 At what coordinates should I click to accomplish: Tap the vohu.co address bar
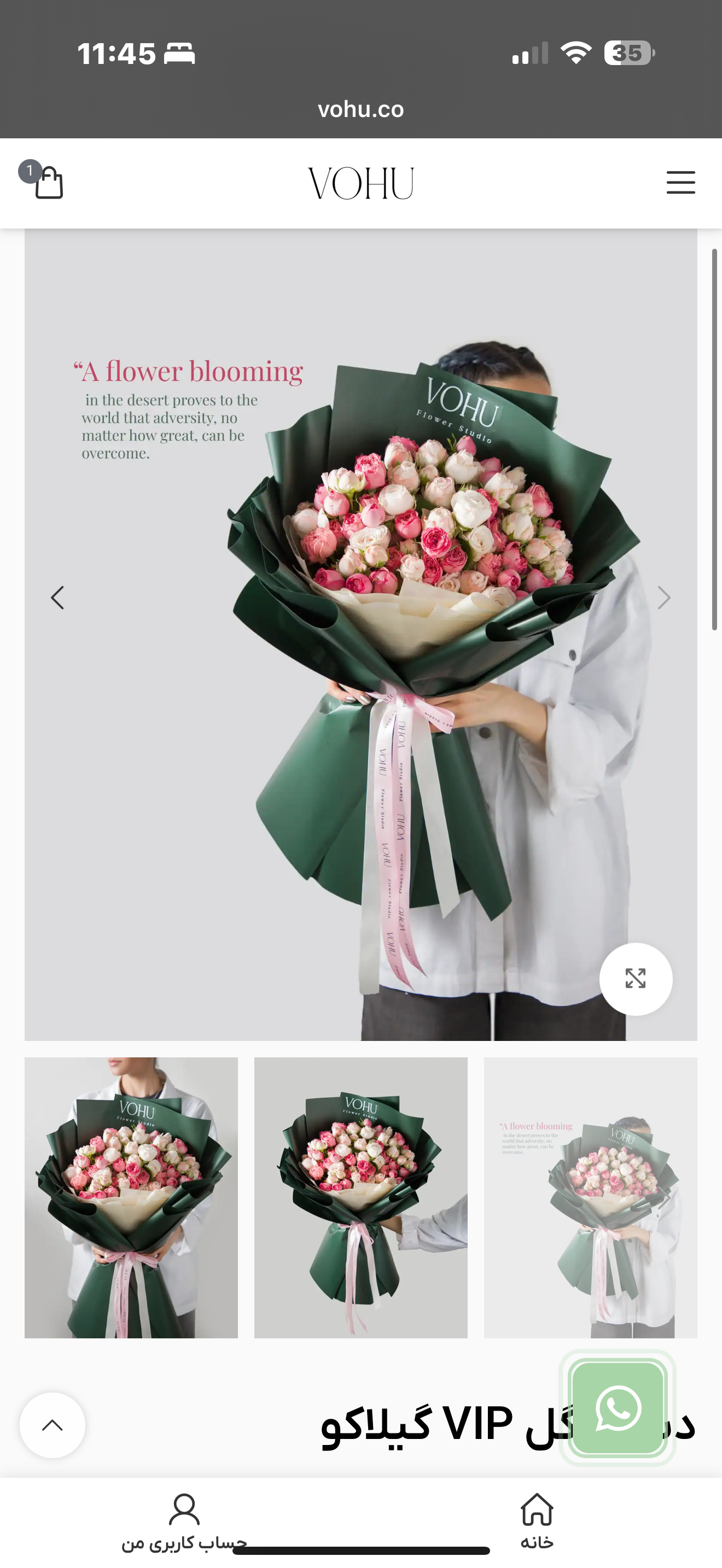click(360, 109)
